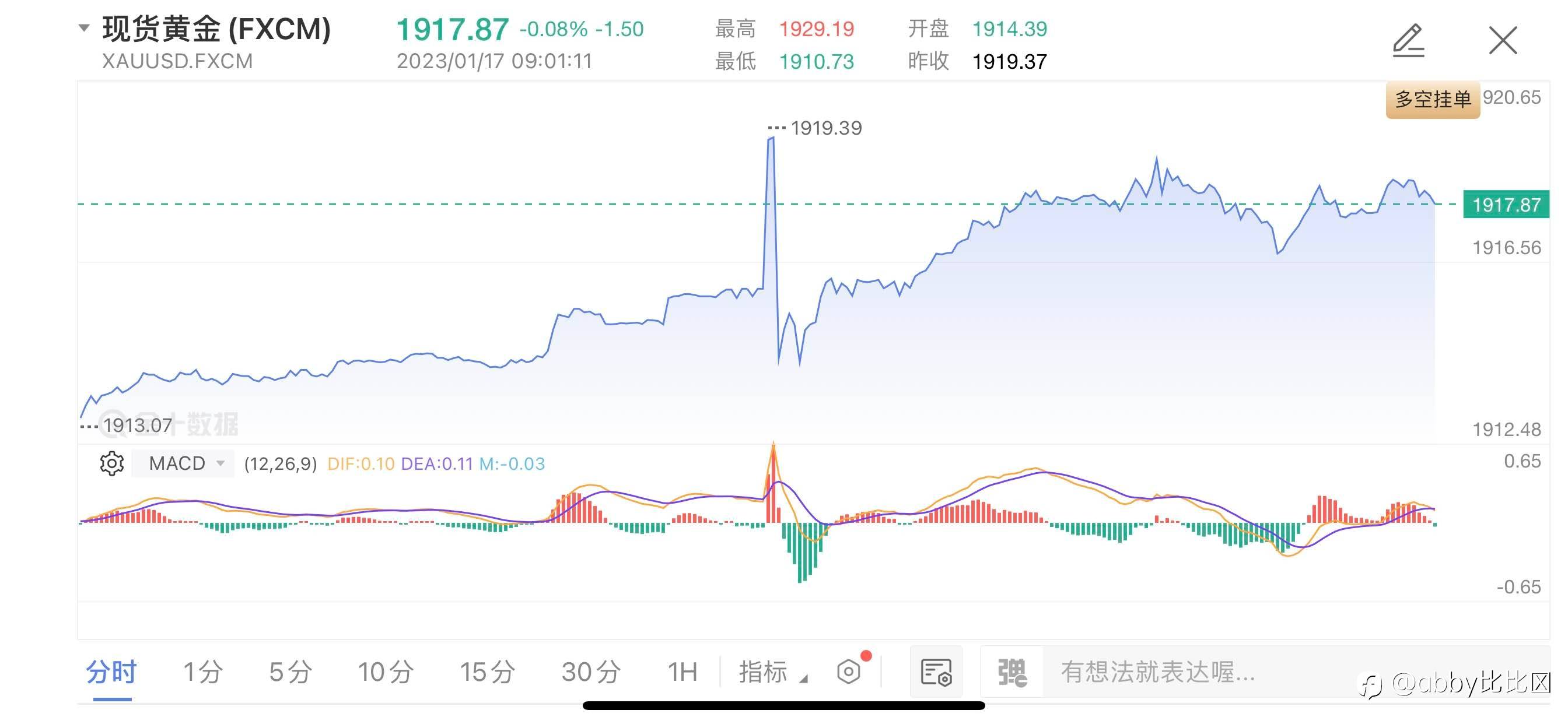1568x724 pixels.
Task: Switch to the 10分 chart interval
Action: 386,672
